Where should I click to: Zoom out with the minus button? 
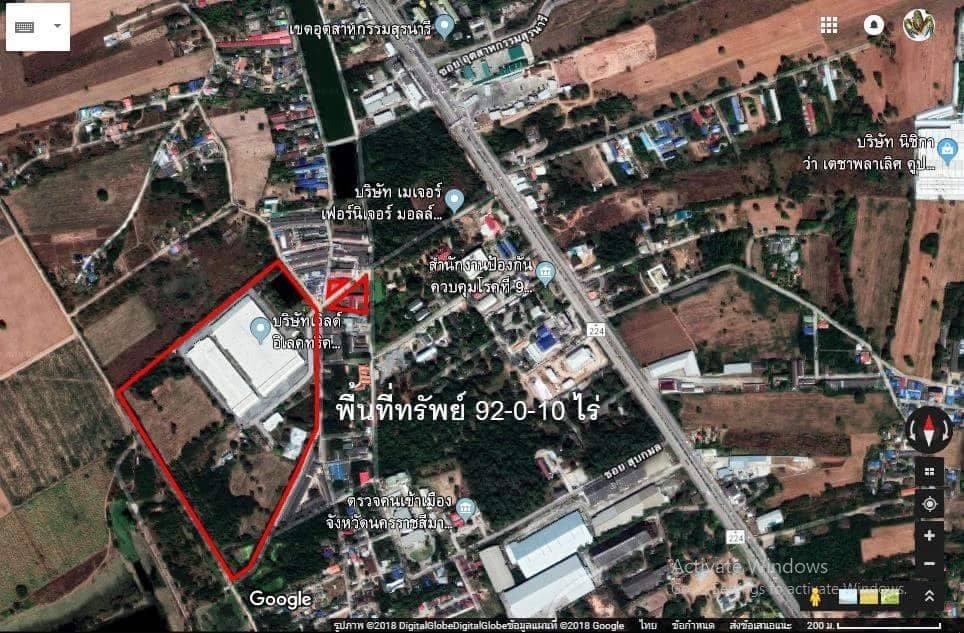click(929, 564)
